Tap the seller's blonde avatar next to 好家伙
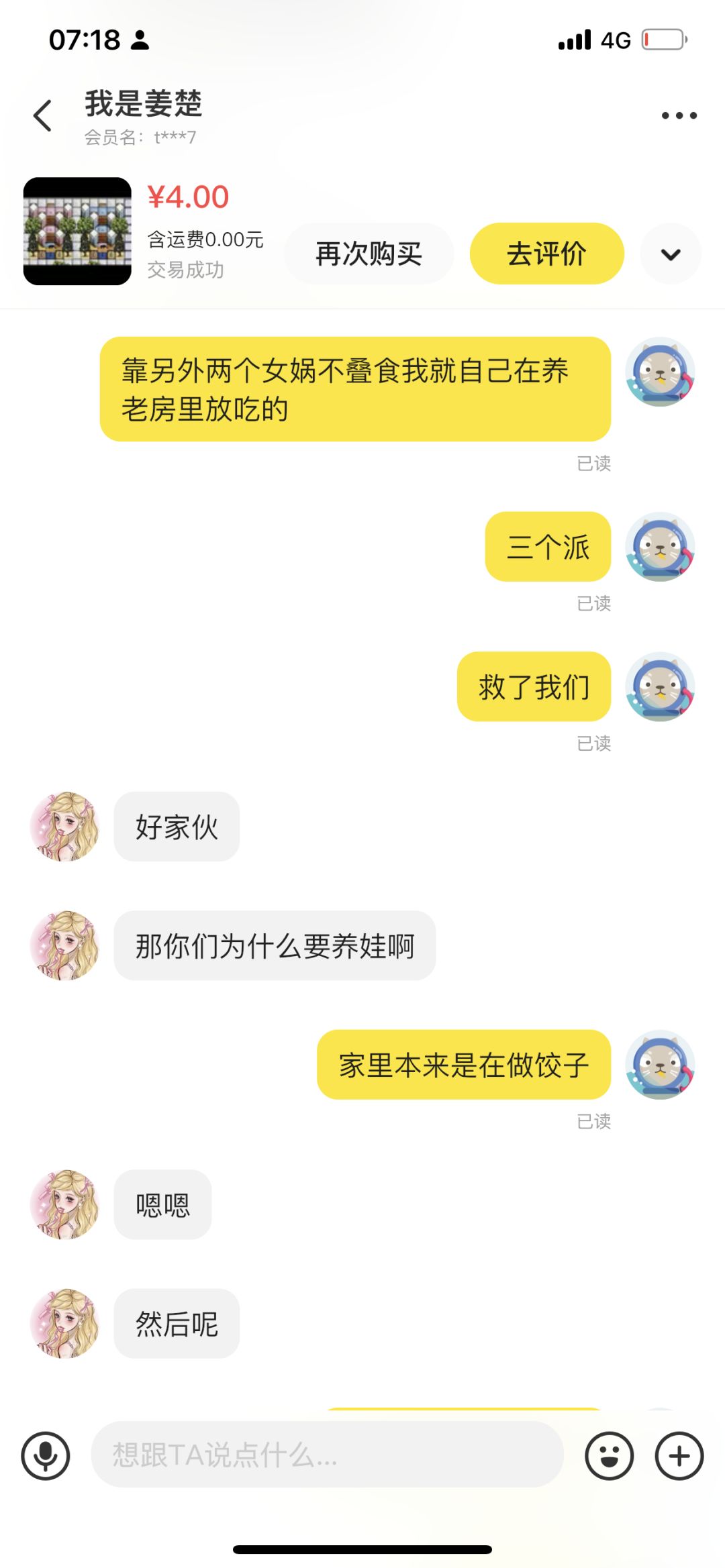The height and width of the screenshot is (1568, 725). point(64,827)
